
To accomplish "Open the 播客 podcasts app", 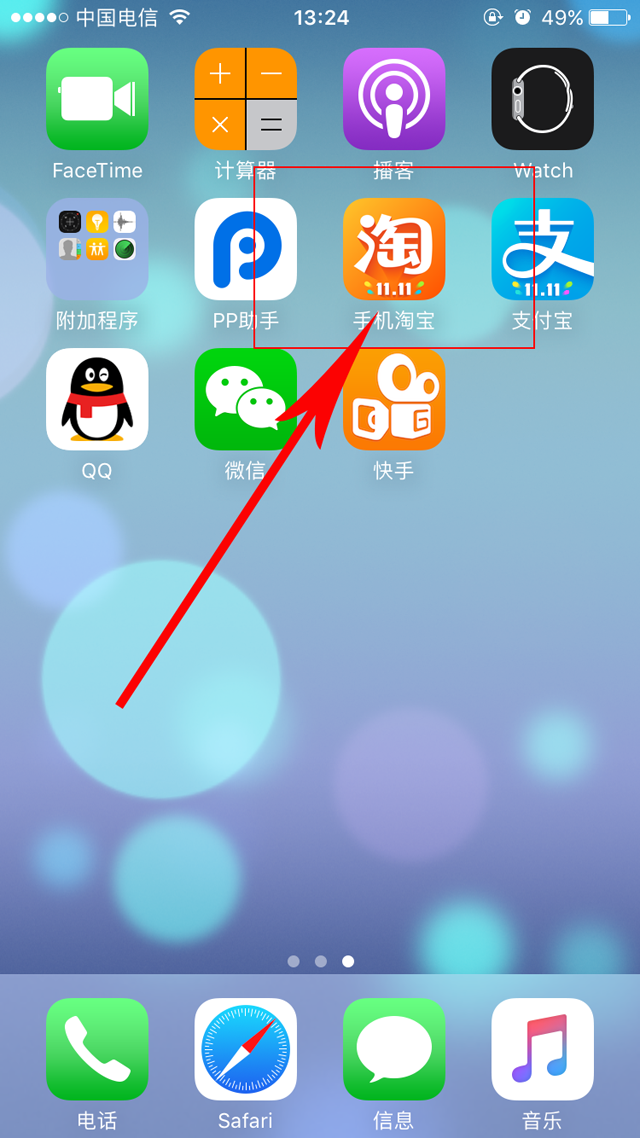I will [393, 99].
